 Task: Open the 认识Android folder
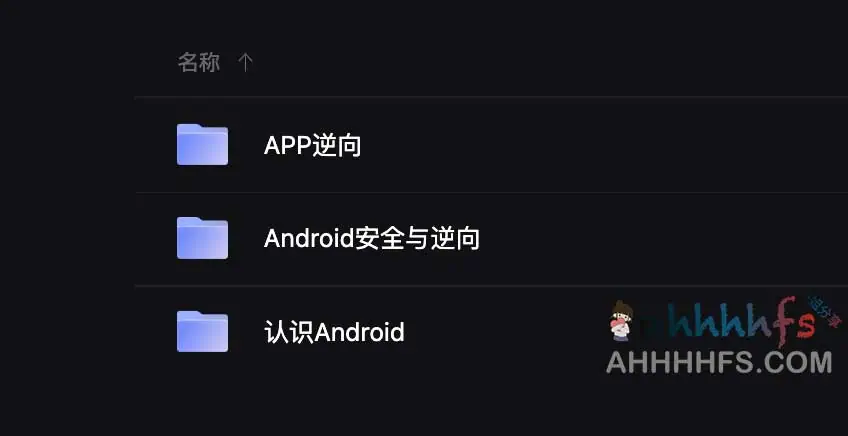334,332
